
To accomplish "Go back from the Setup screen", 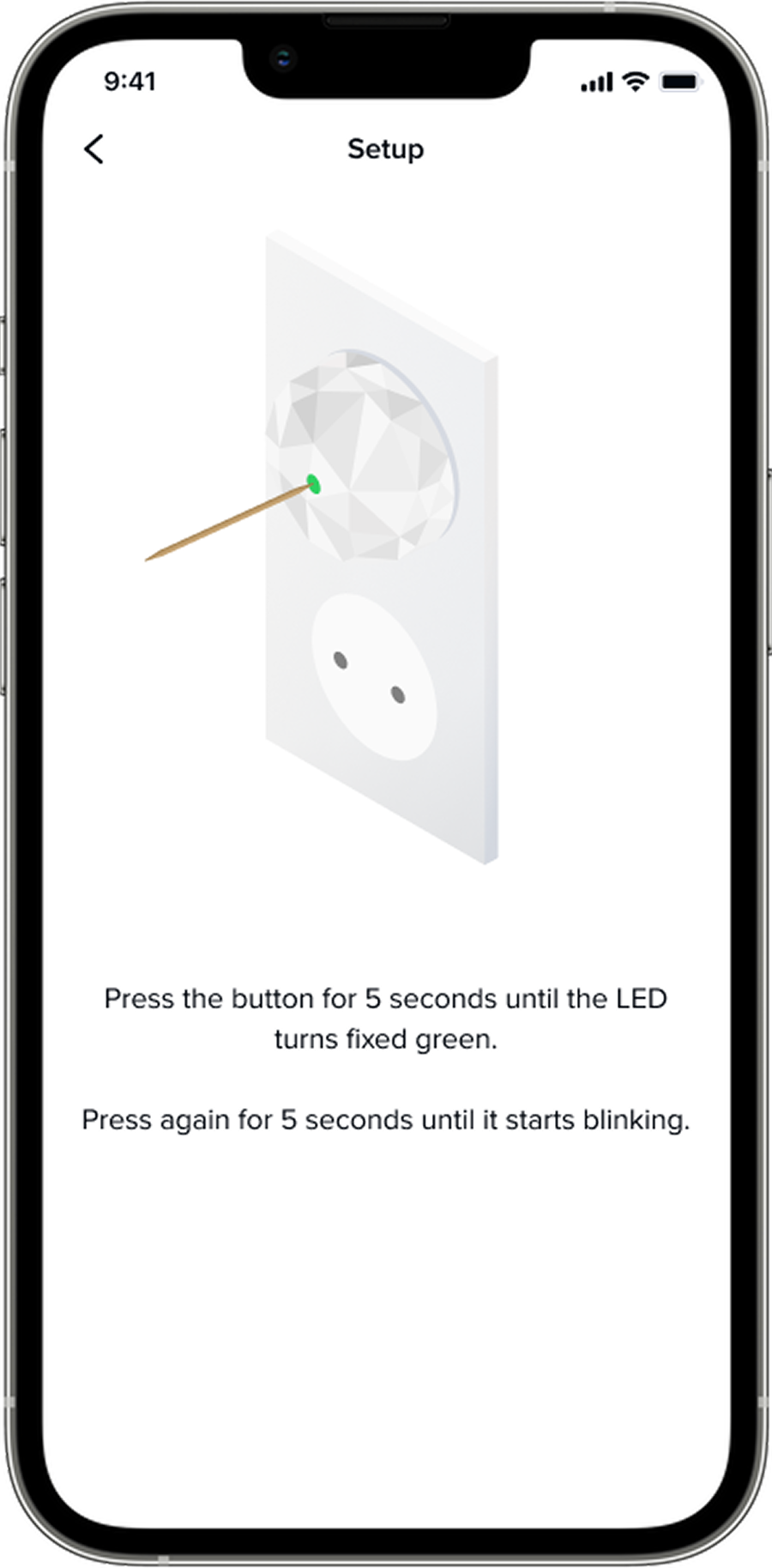I will [94, 149].
